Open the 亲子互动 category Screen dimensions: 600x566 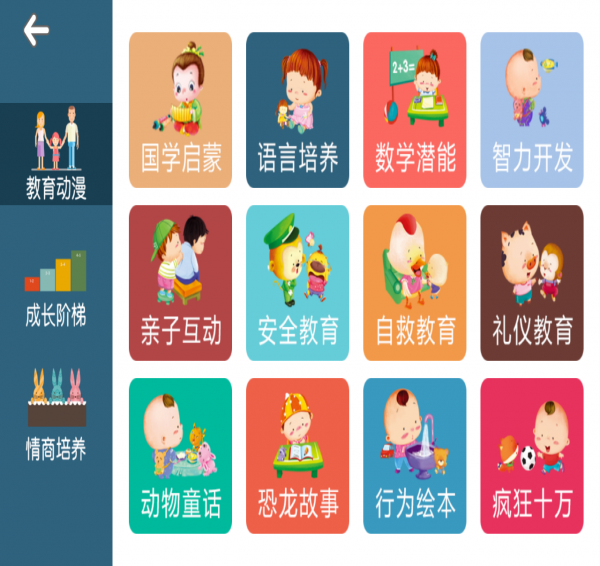pyautogui.click(x=180, y=283)
